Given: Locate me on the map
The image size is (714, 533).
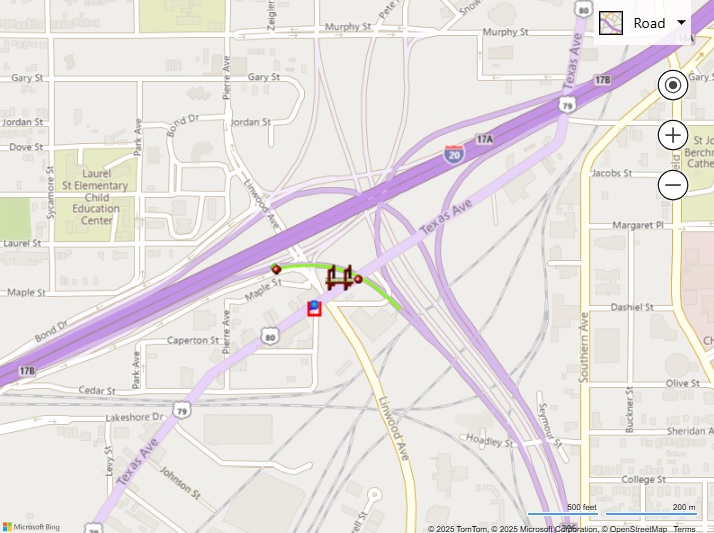Looking at the screenshot, I should [x=673, y=85].
